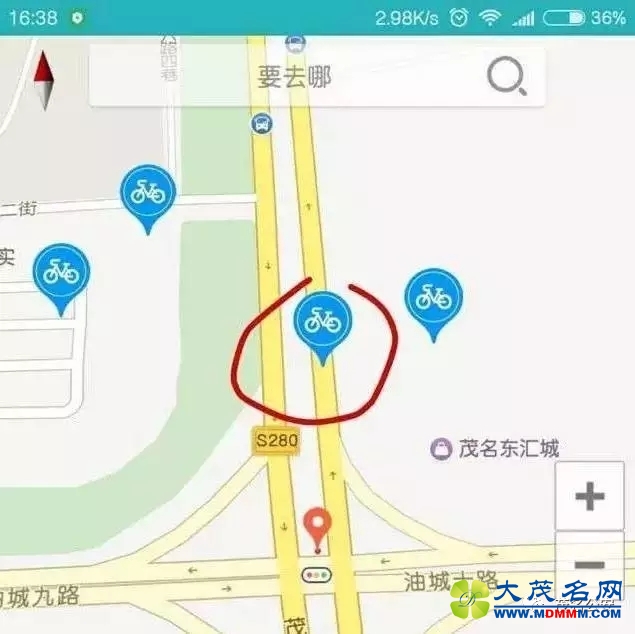Screen dimensions: 635x634
Task: Tap the compass to reset map orientation
Action: [x=44, y=79]
